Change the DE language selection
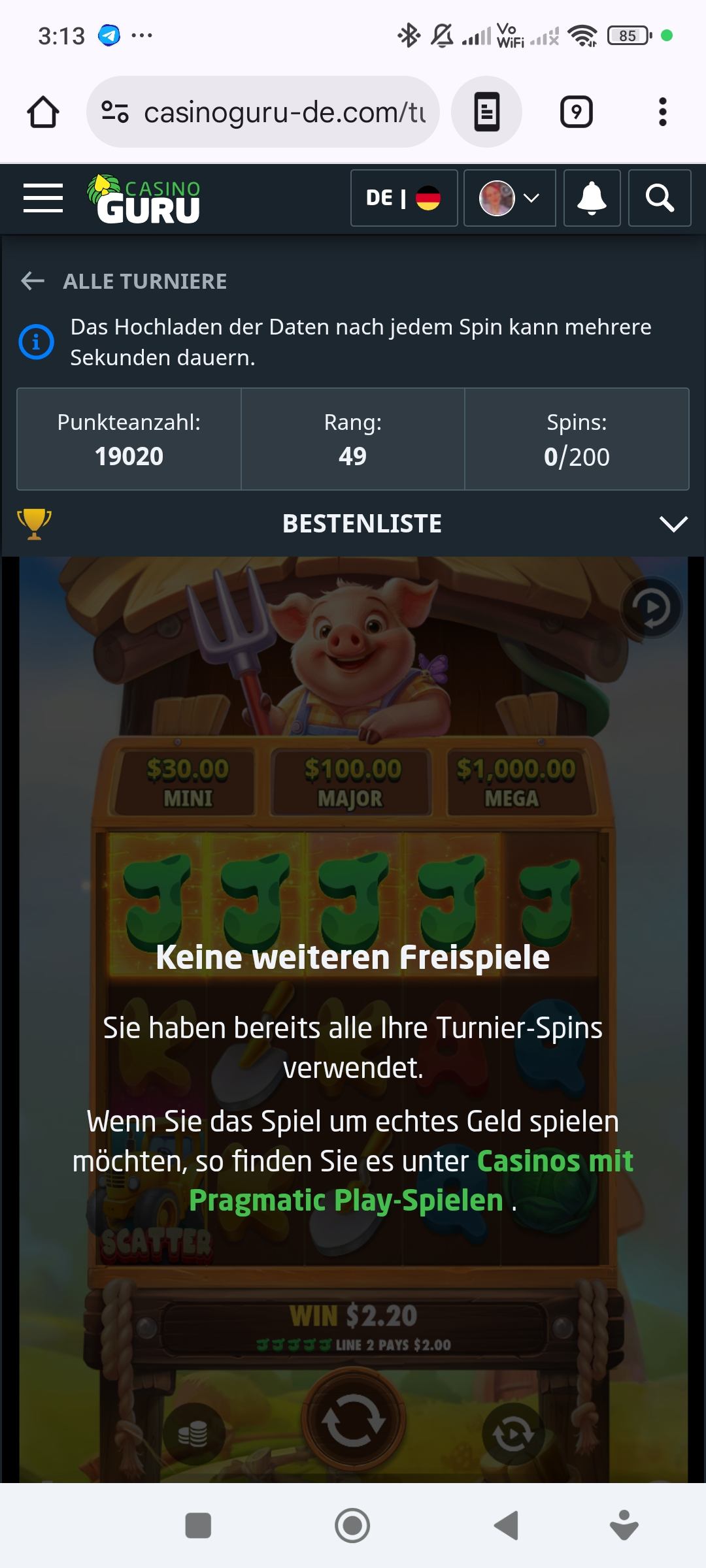The image size is (706, 1568). 403,198
